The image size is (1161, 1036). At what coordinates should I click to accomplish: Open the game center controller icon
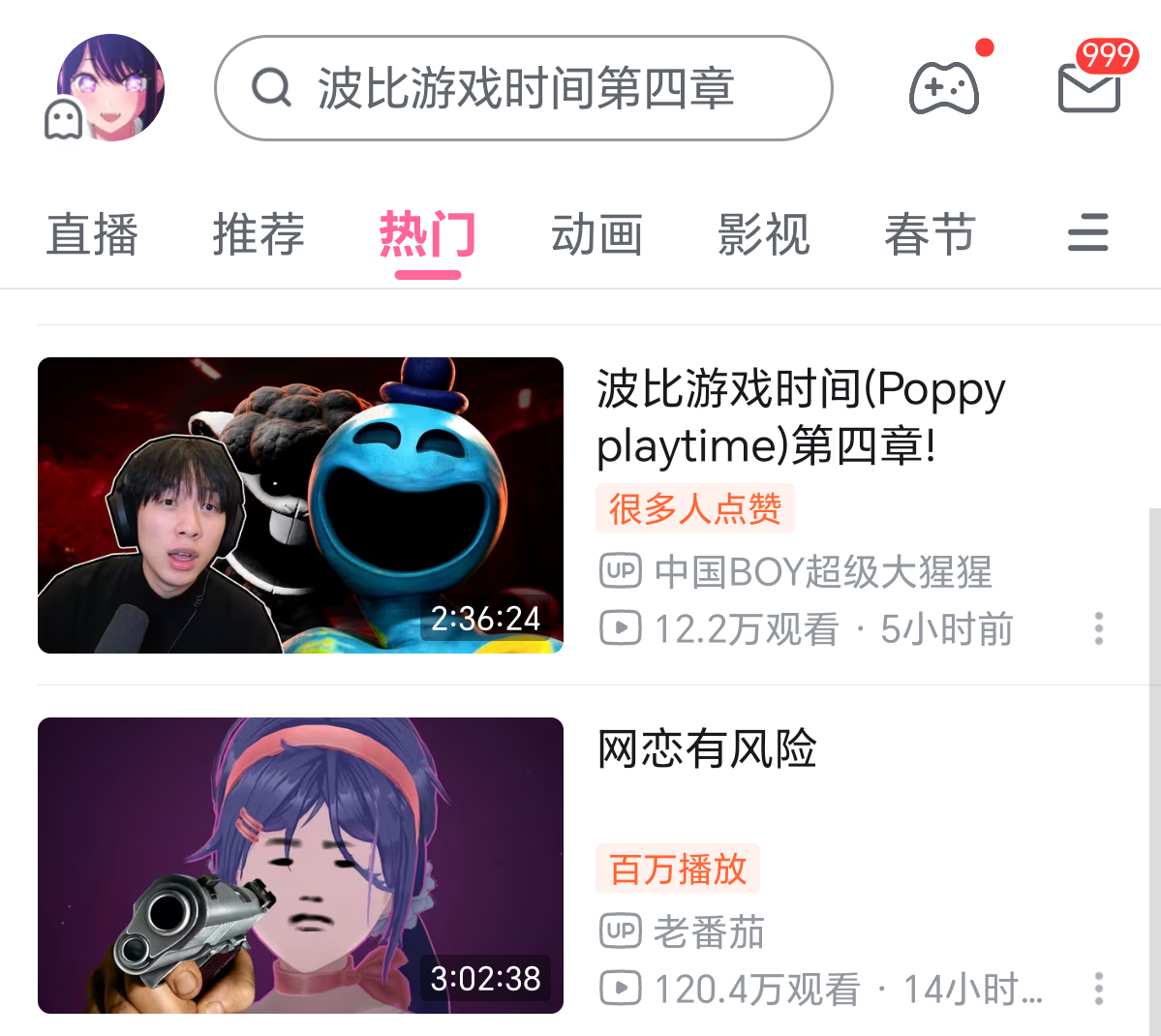tap(943, 88)
